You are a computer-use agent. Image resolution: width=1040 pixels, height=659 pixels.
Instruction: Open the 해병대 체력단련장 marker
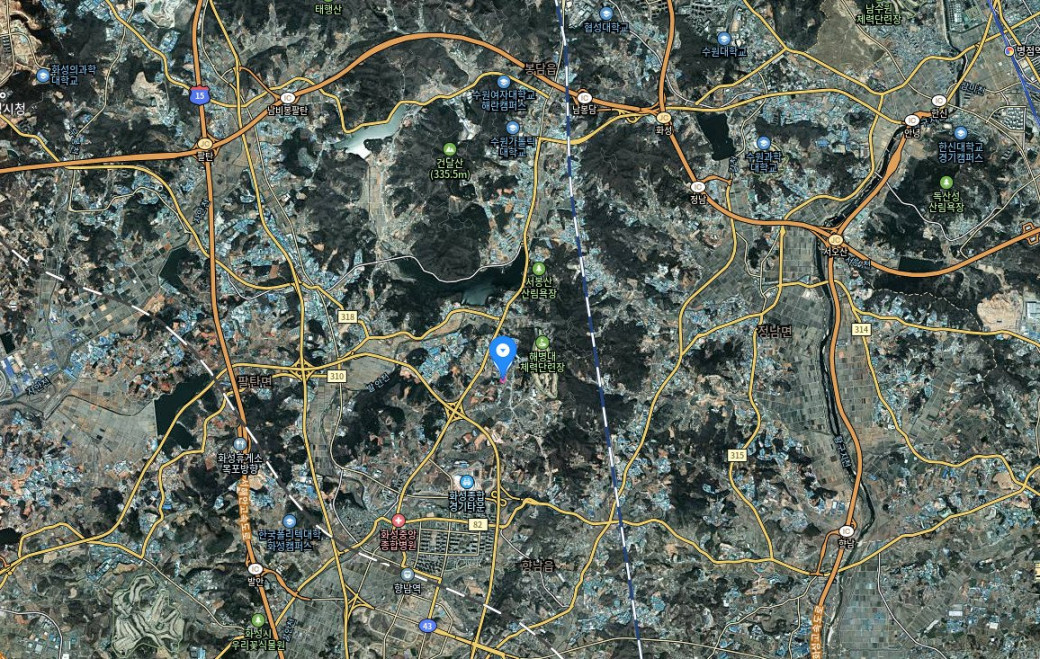(x=542, y=343)
